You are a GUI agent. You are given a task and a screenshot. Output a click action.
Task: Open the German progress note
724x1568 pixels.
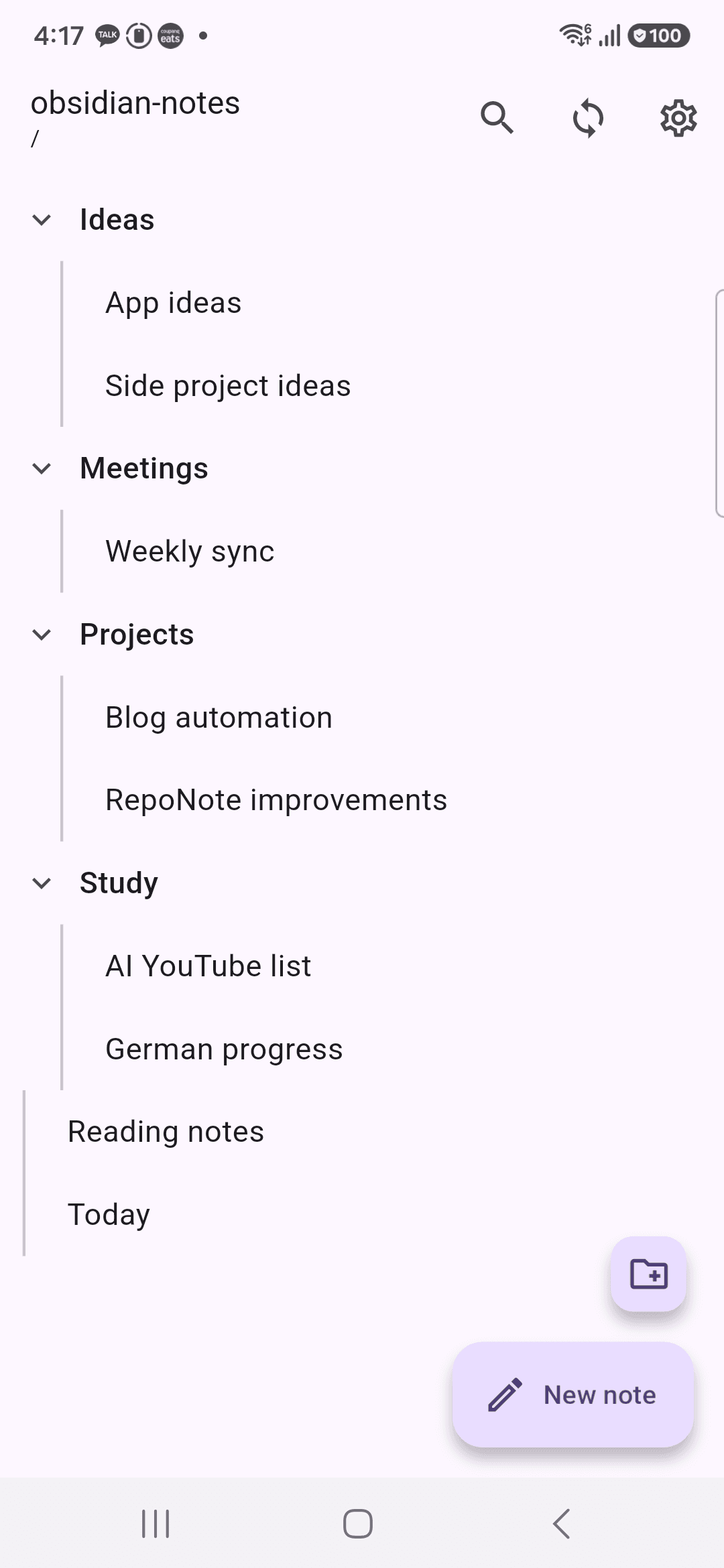[x=224, y=1049]
